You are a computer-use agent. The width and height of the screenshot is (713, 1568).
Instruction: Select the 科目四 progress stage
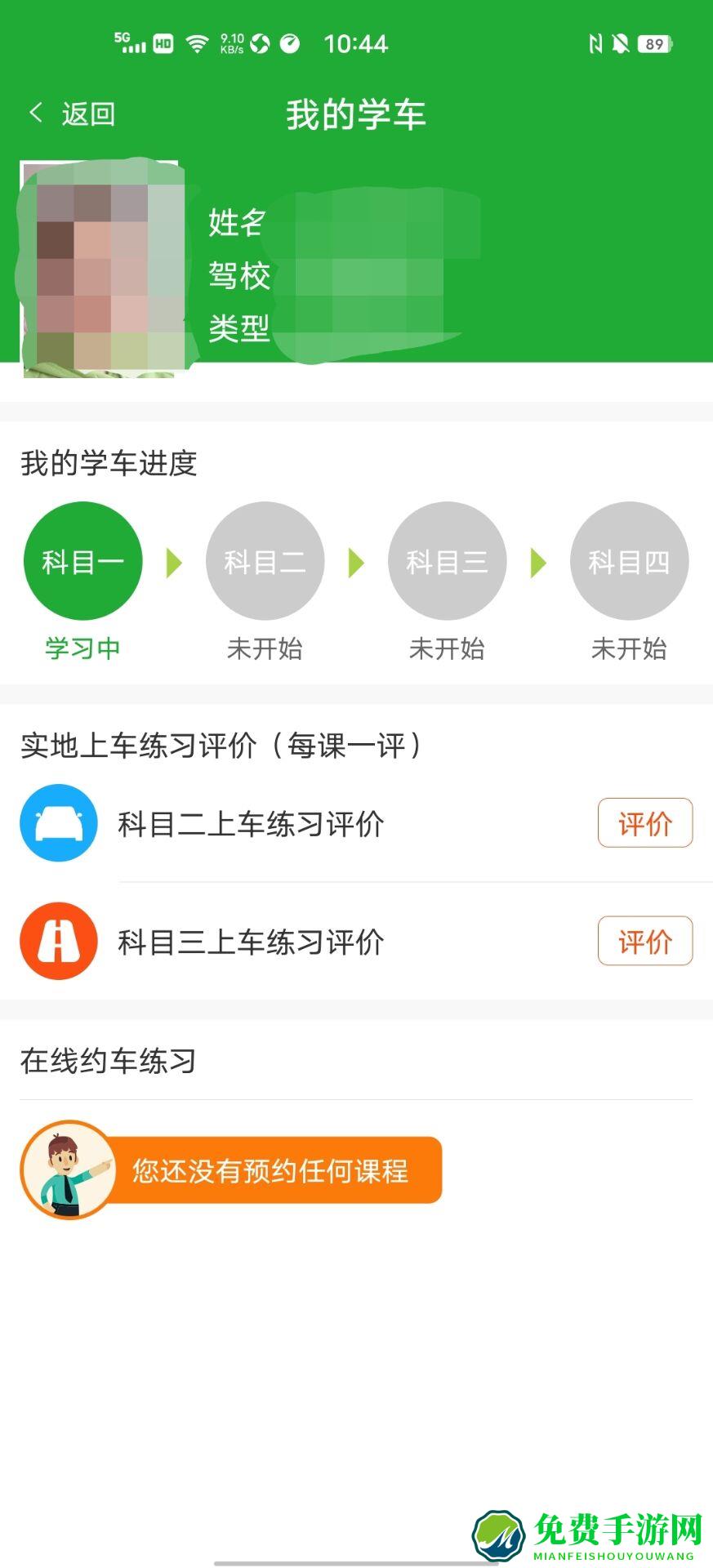[629, 561]
